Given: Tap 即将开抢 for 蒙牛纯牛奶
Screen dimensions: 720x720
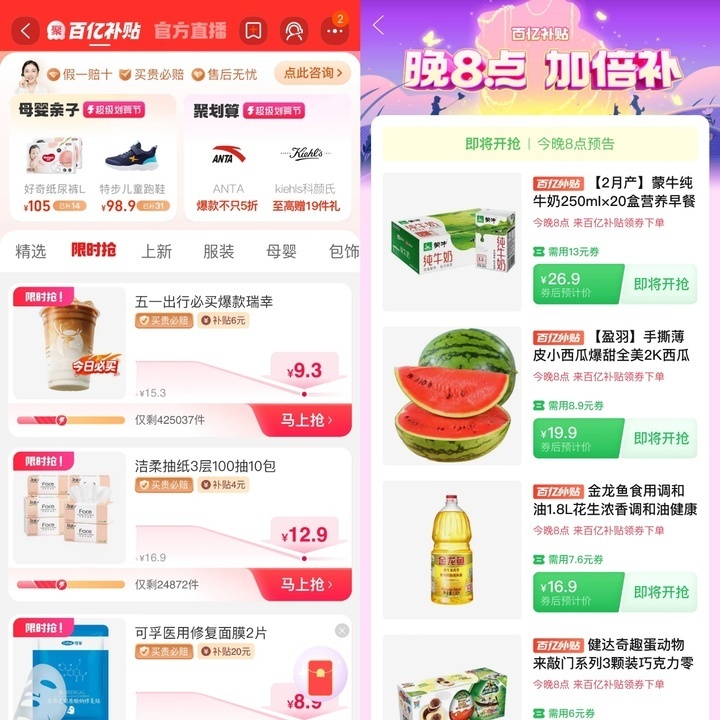Looking at the screenshot, I should (661, 284).
